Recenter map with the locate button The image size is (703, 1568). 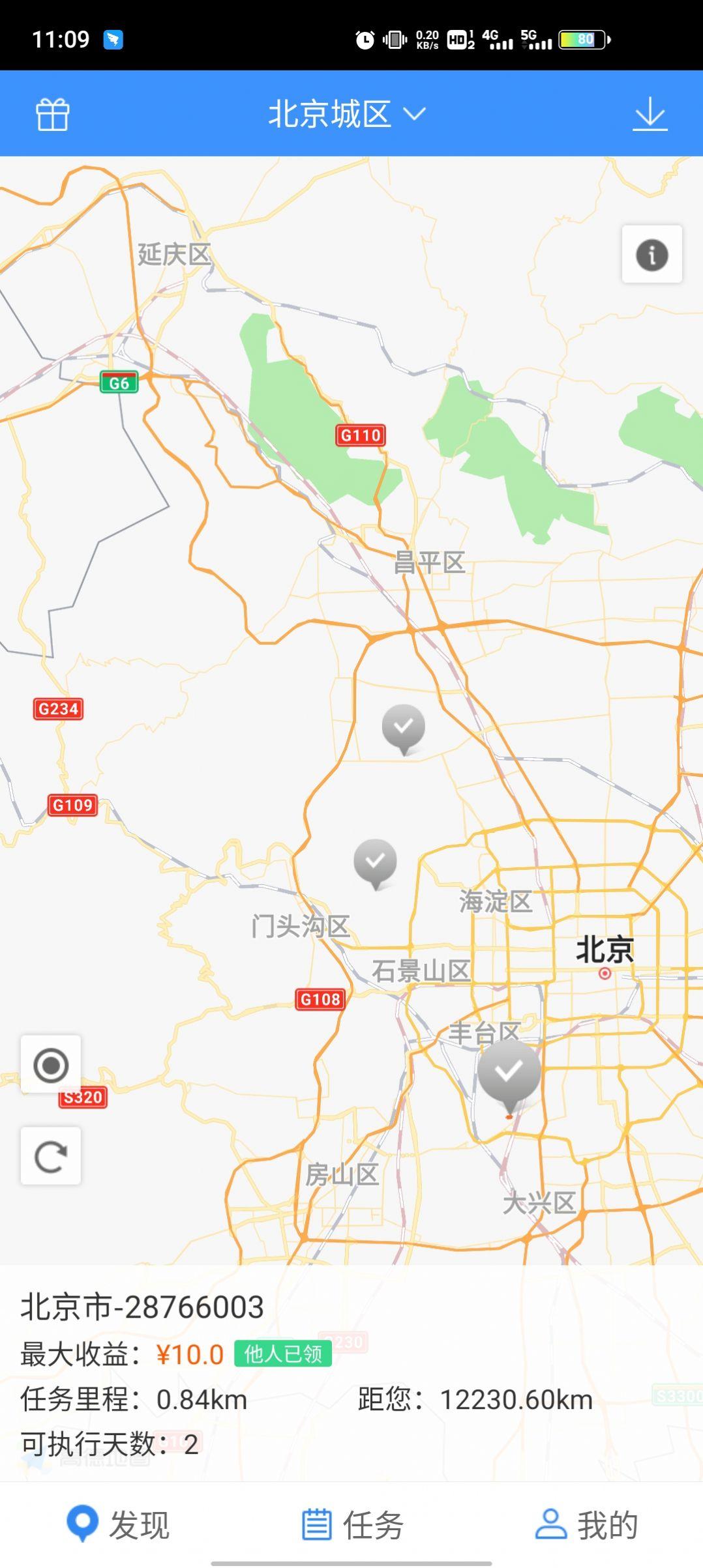coord(51,1065)
